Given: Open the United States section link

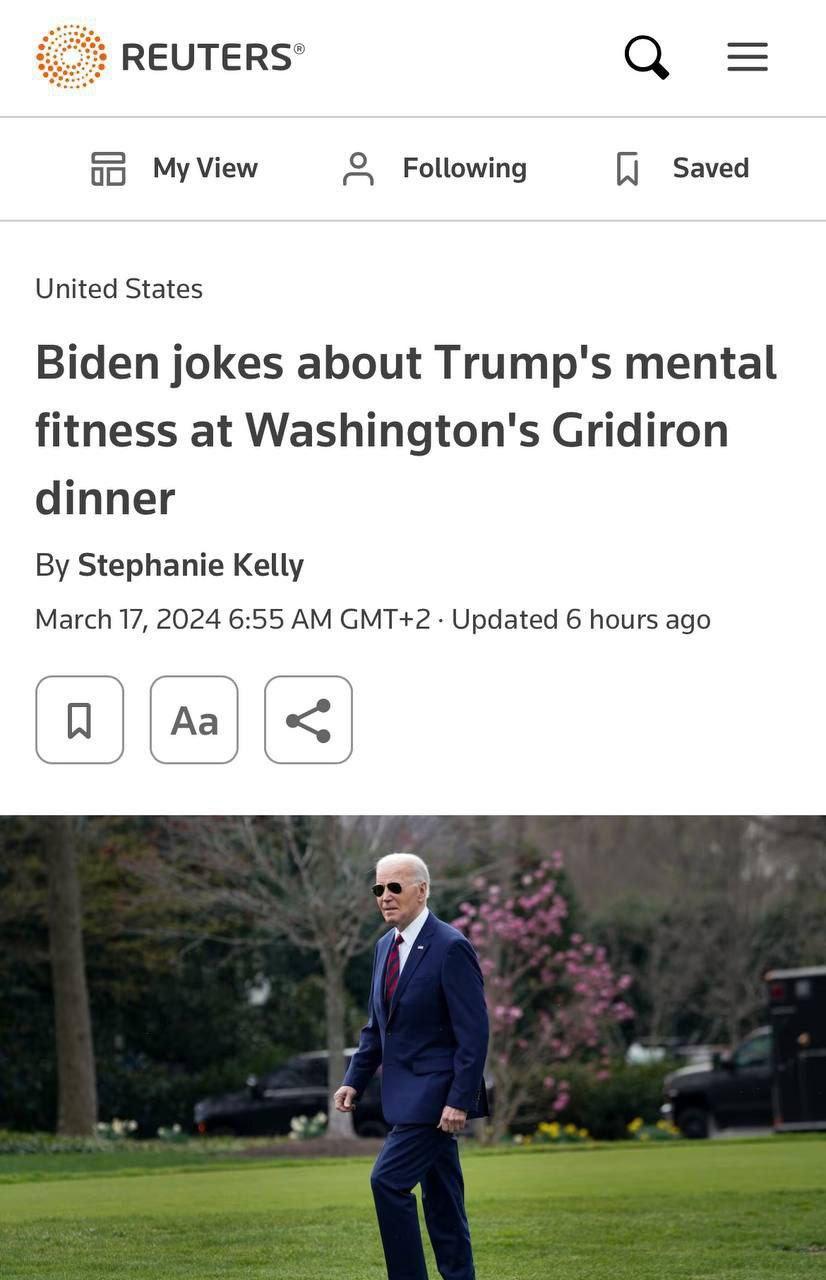Looking at the screenshot, I should (x=119, y=289).
